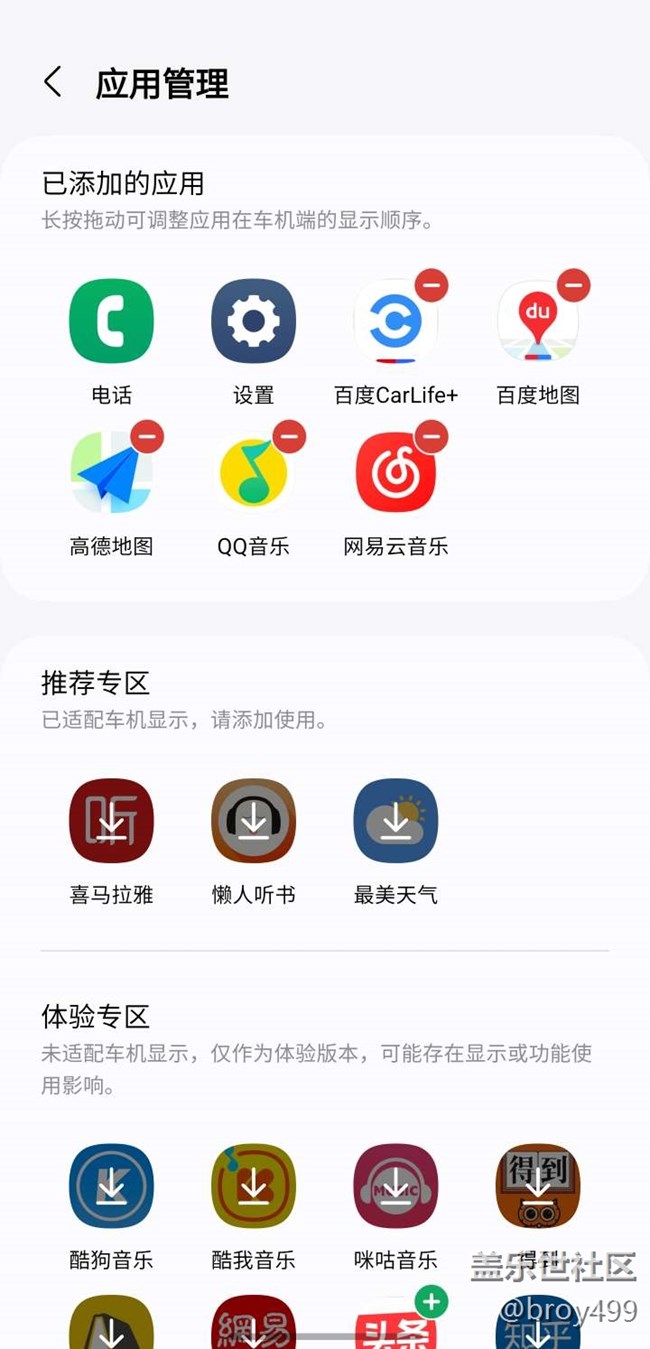Screen dimensions: 650x1349
Task: Tap the 设置 app icon
Action: pyautogui.click(x=254, y=321)
